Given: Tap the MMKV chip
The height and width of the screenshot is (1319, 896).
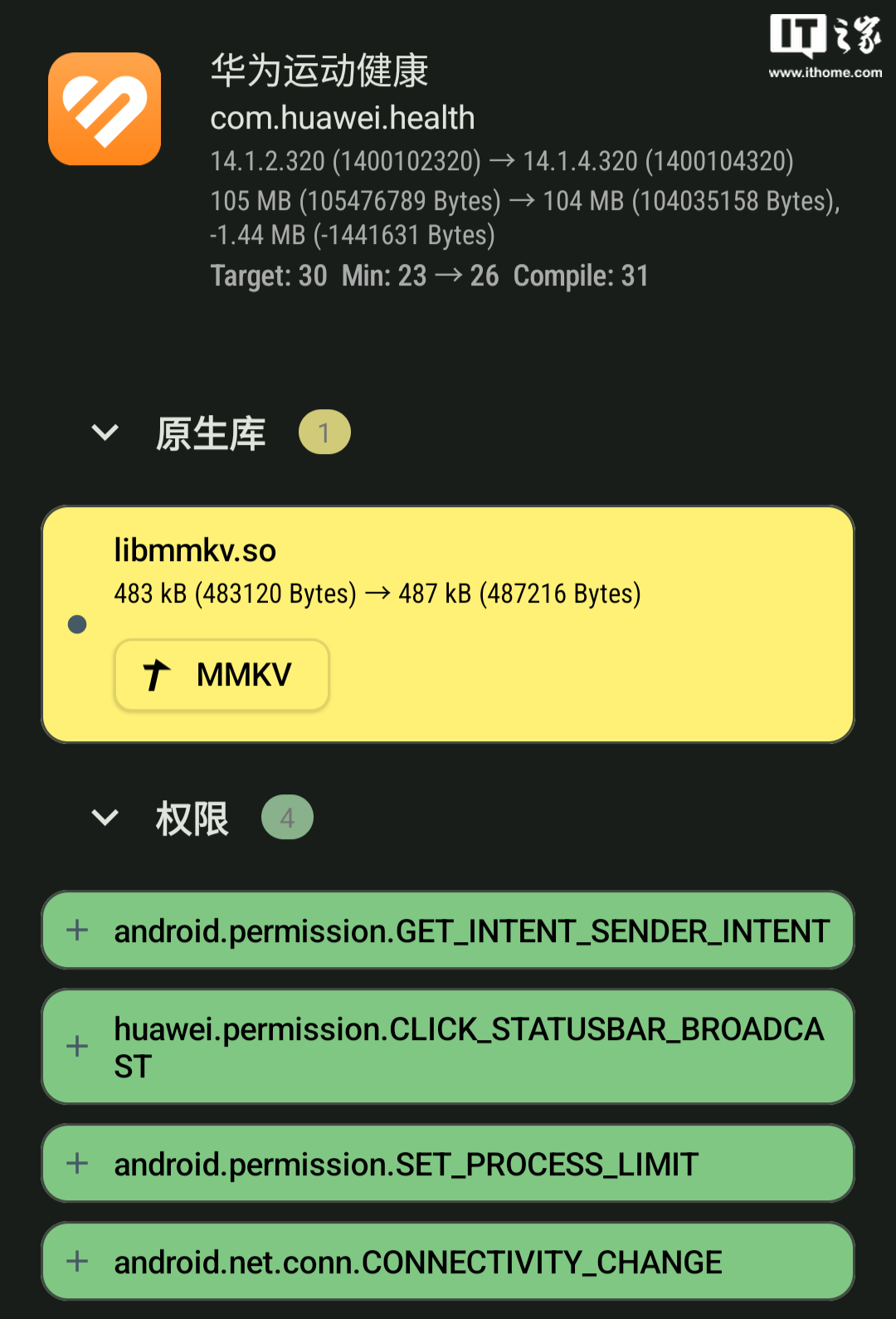Looking at the screenshot, I should [222, 675].
